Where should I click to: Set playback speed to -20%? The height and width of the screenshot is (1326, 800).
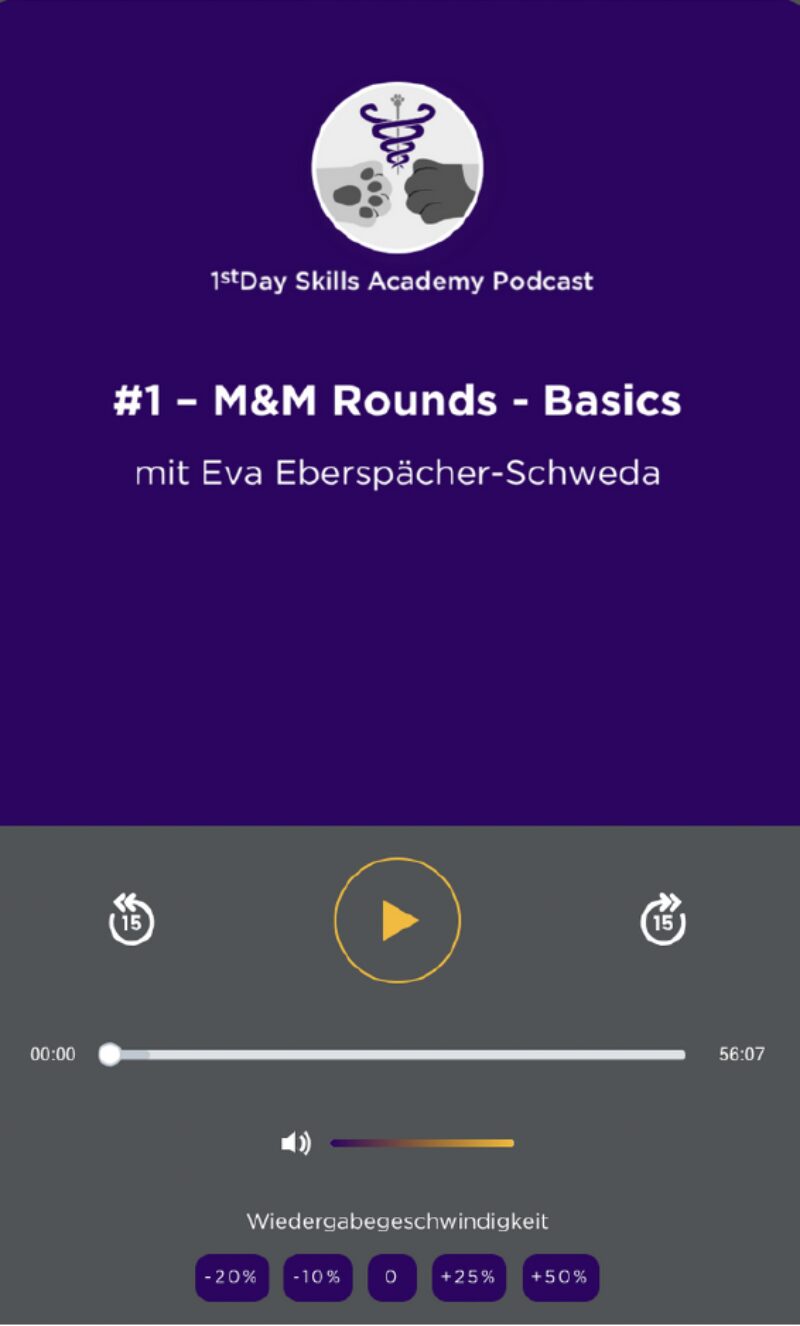pyautogui.click(x=231, y=1277)
